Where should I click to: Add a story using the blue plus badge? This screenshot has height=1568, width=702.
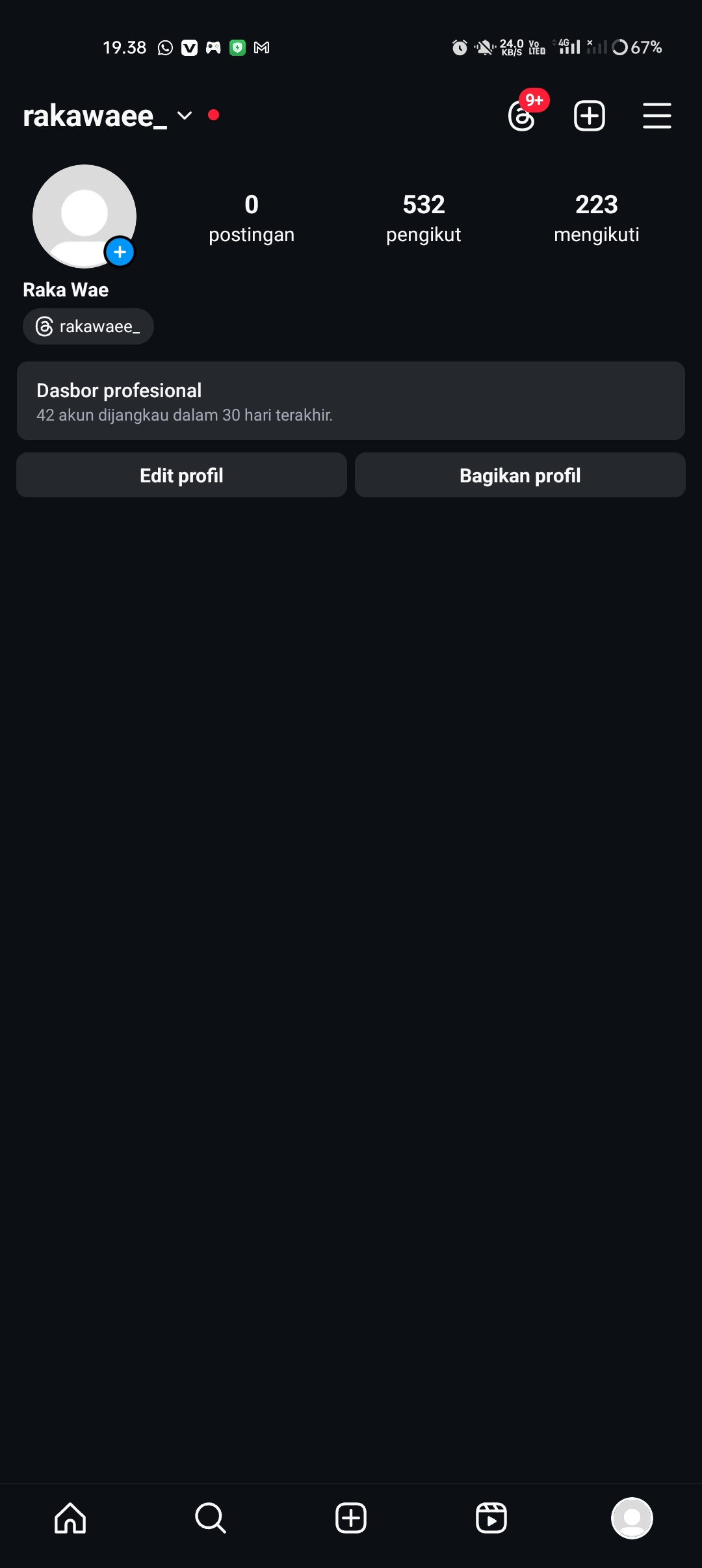click(120, 254)
